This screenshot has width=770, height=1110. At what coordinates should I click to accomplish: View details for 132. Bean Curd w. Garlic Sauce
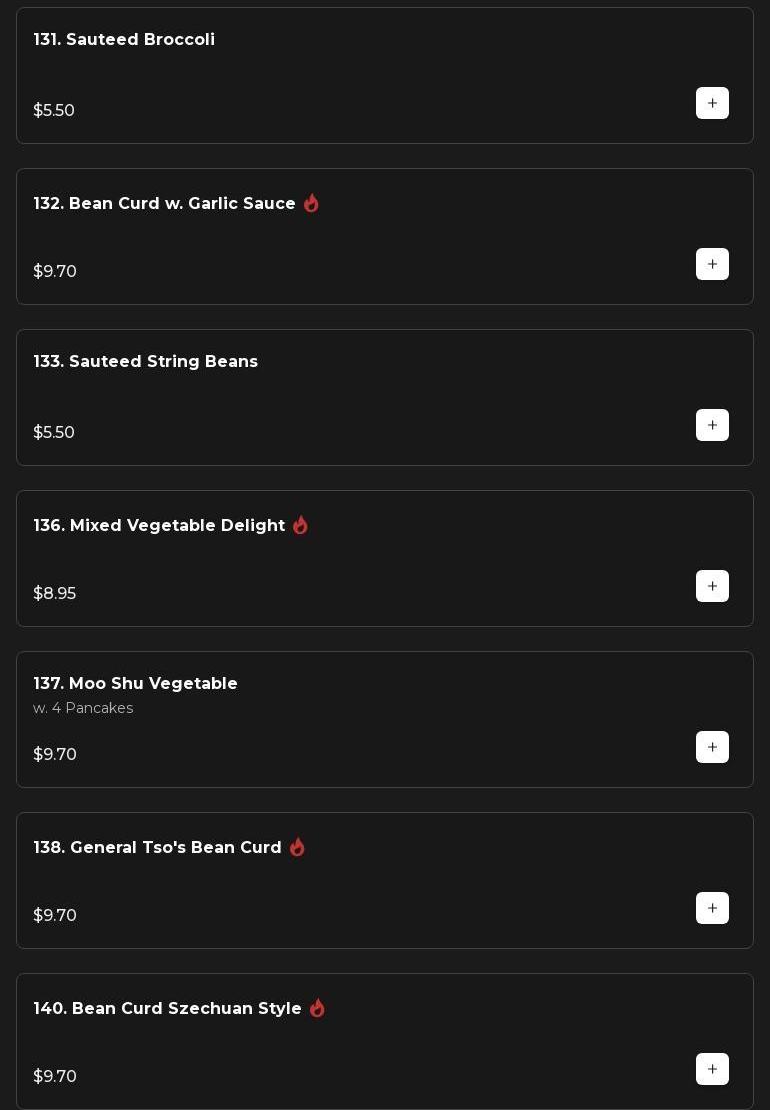tap(164, 204)
